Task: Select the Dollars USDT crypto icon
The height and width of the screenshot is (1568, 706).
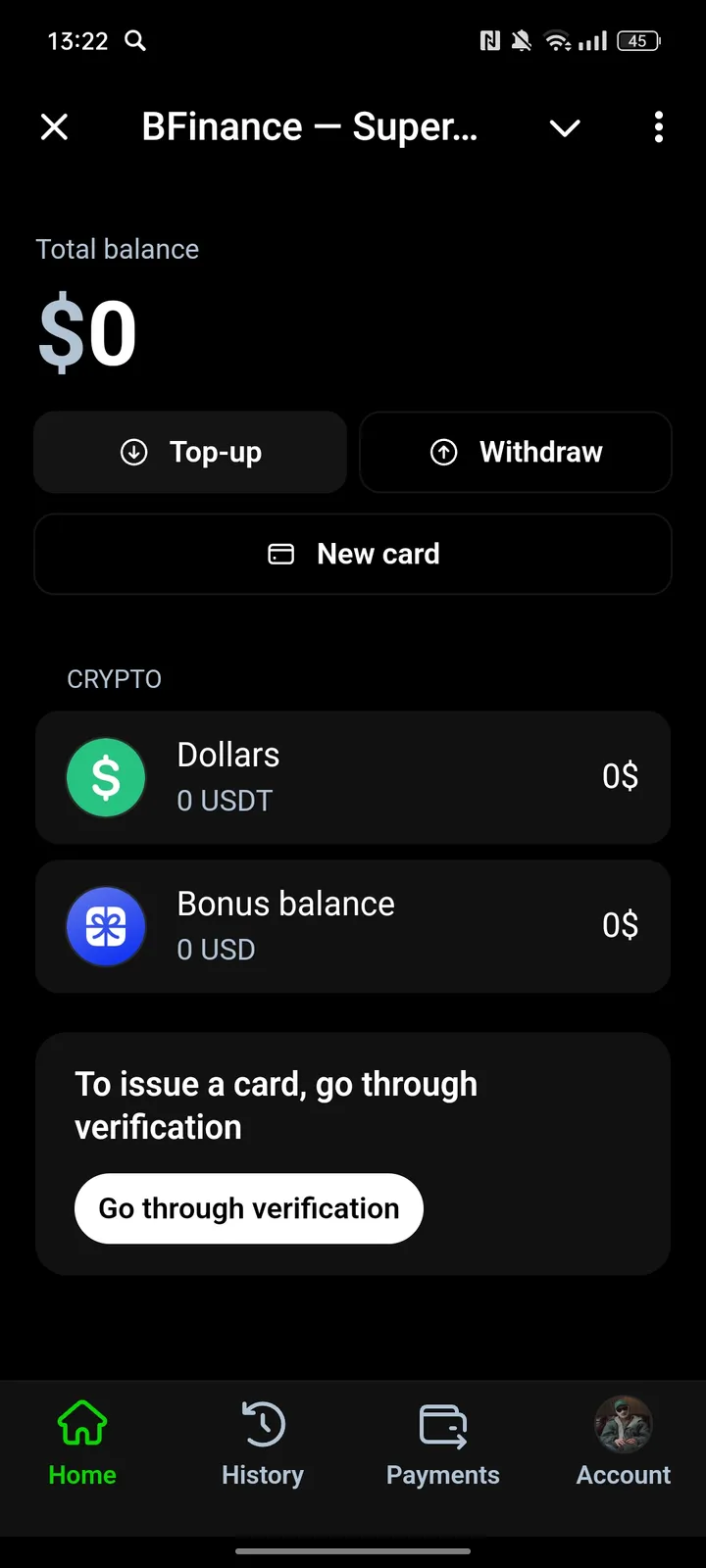Action: (105, 777)
